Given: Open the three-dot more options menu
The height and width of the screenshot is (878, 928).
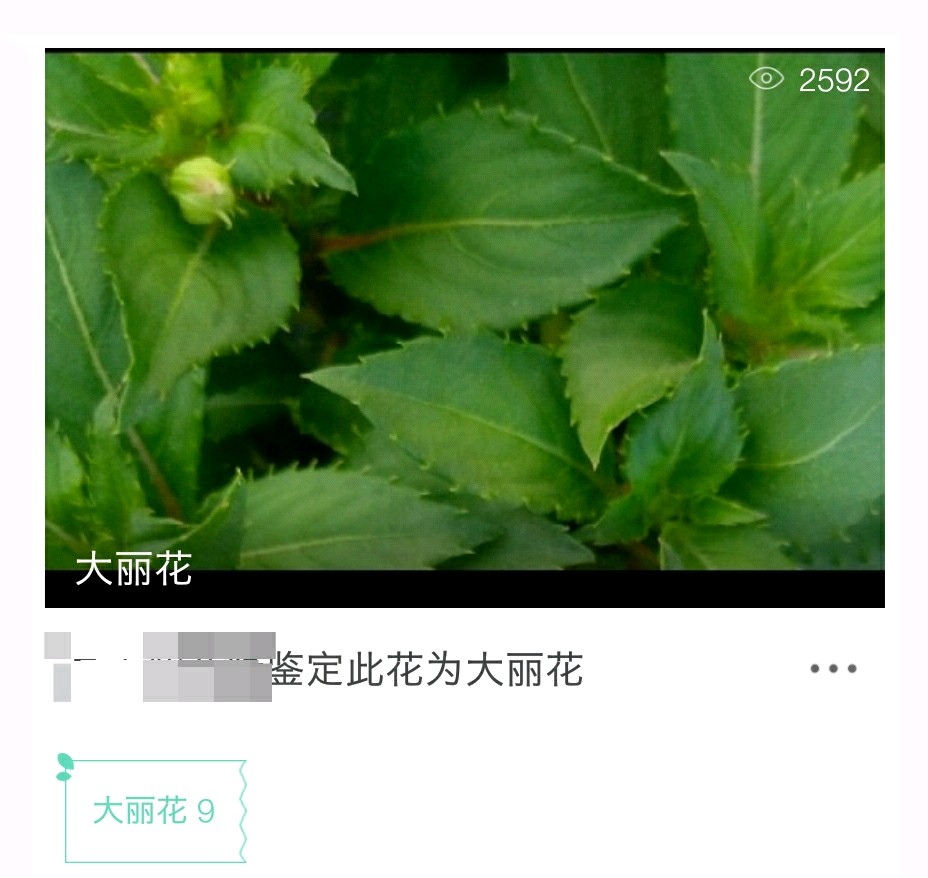Looking at the screenshot, I should (x=833, y=669).
